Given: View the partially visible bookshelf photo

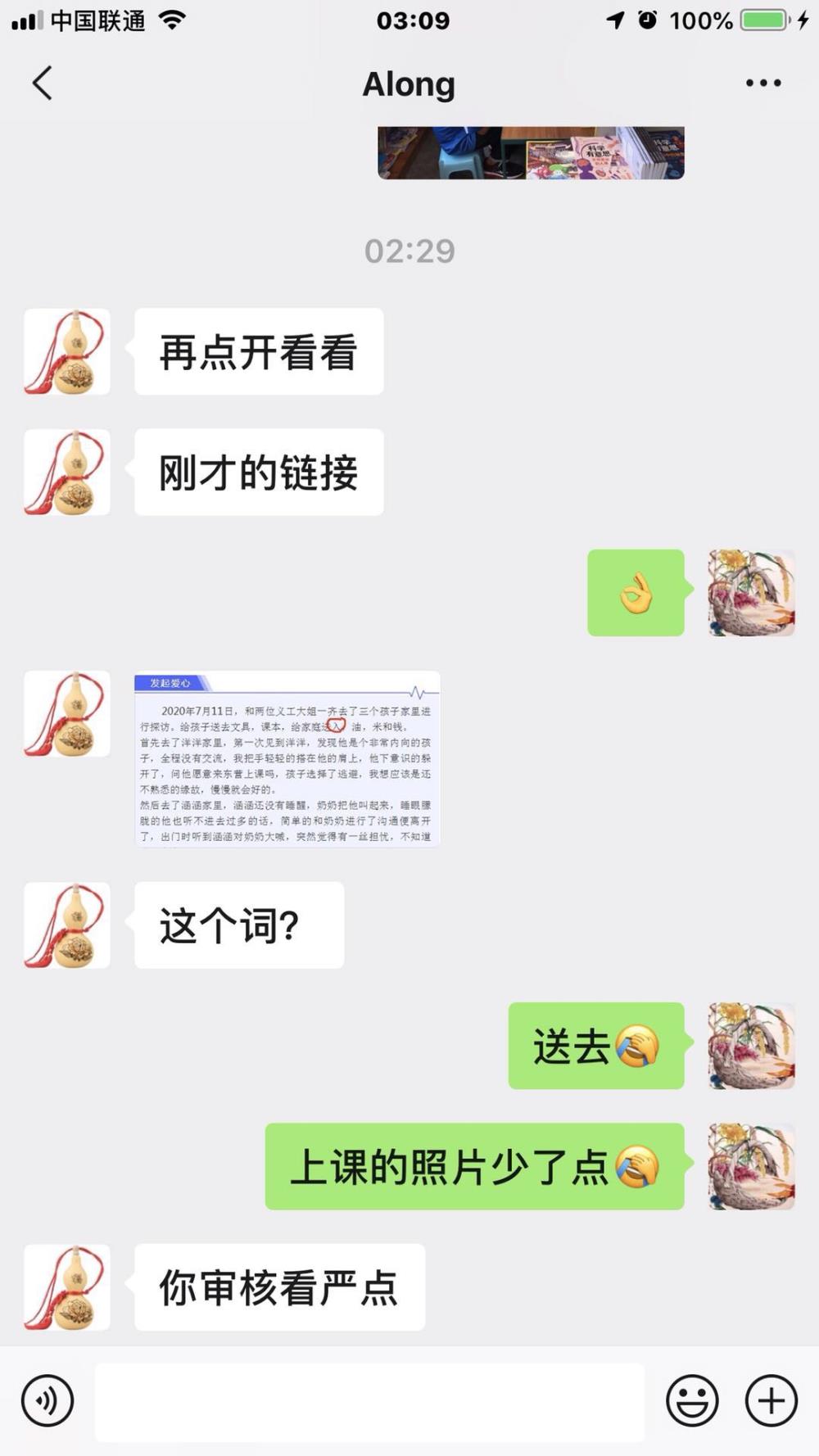Looking at the screenshot, I should pos(531,152).
